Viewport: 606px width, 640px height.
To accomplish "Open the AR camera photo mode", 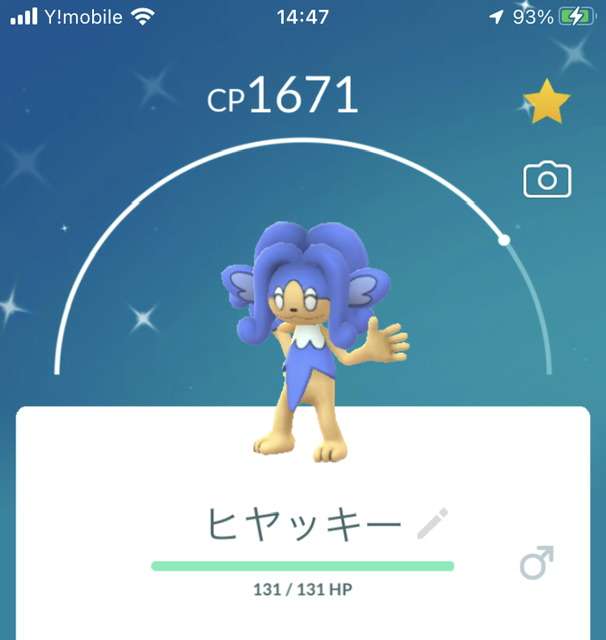I will pos(547,180).
